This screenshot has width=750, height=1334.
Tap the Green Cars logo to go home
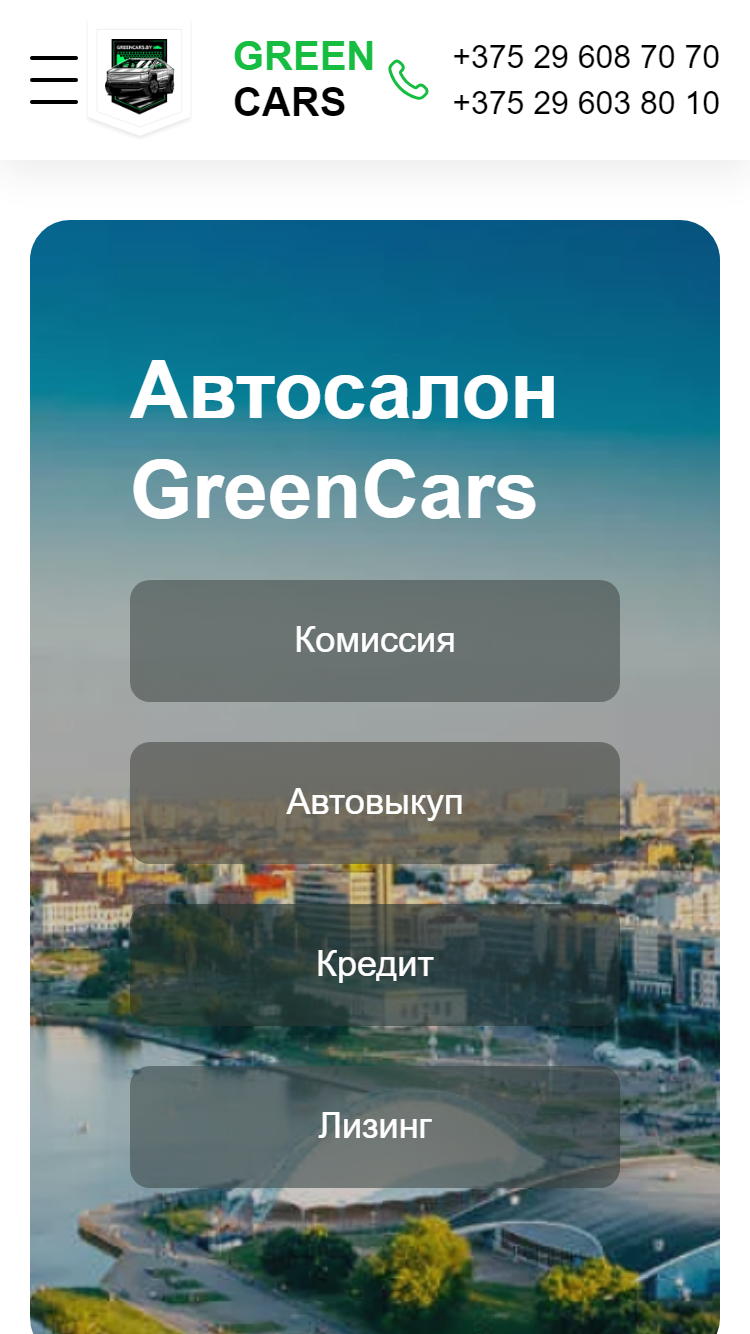click(x=139, y=79)
